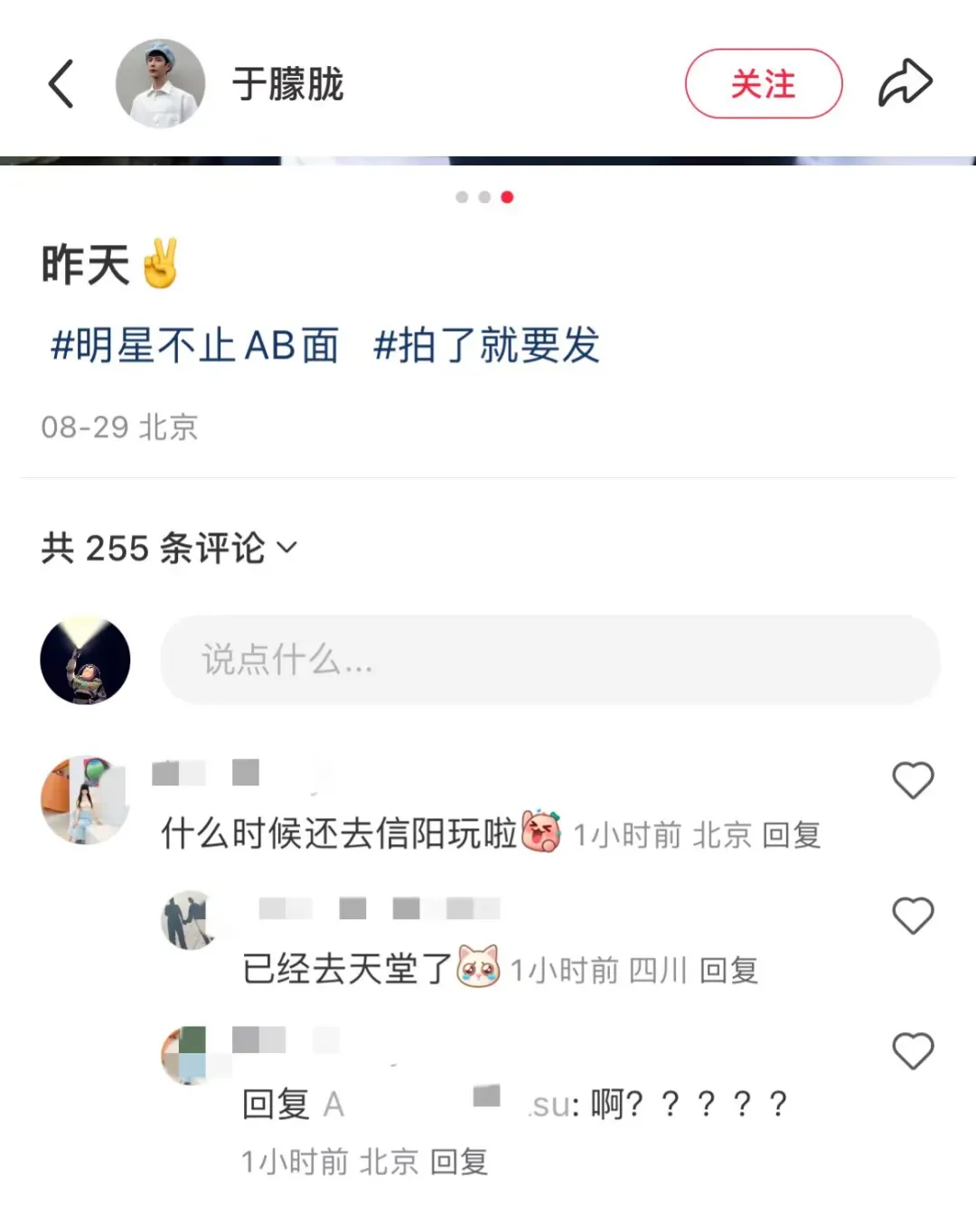Open avatar of the 已经去天堂了 commenter
976x1232 pixels.
[x=189, y=920]
